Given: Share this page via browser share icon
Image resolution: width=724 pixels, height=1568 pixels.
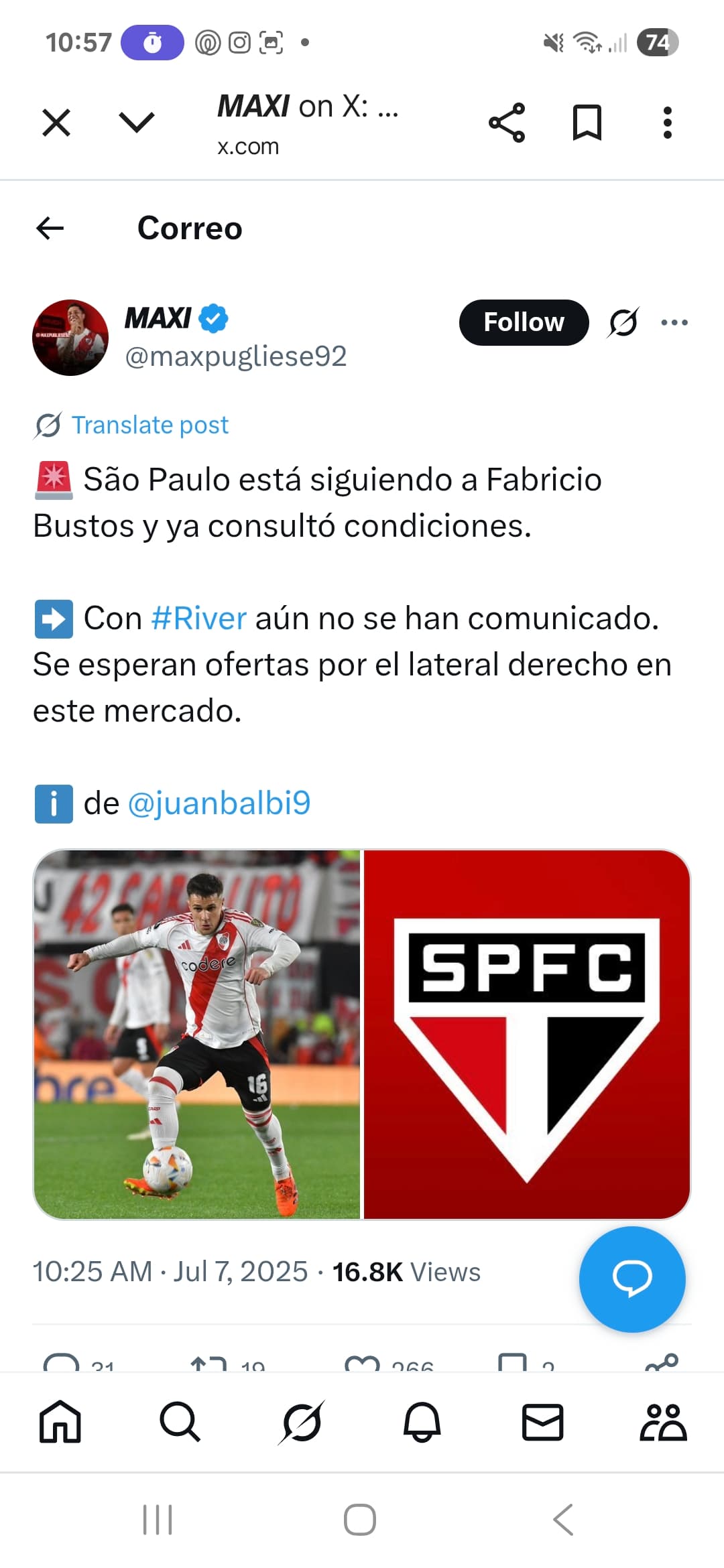Looking at the screenshot, I should click(x=507, y=123).
